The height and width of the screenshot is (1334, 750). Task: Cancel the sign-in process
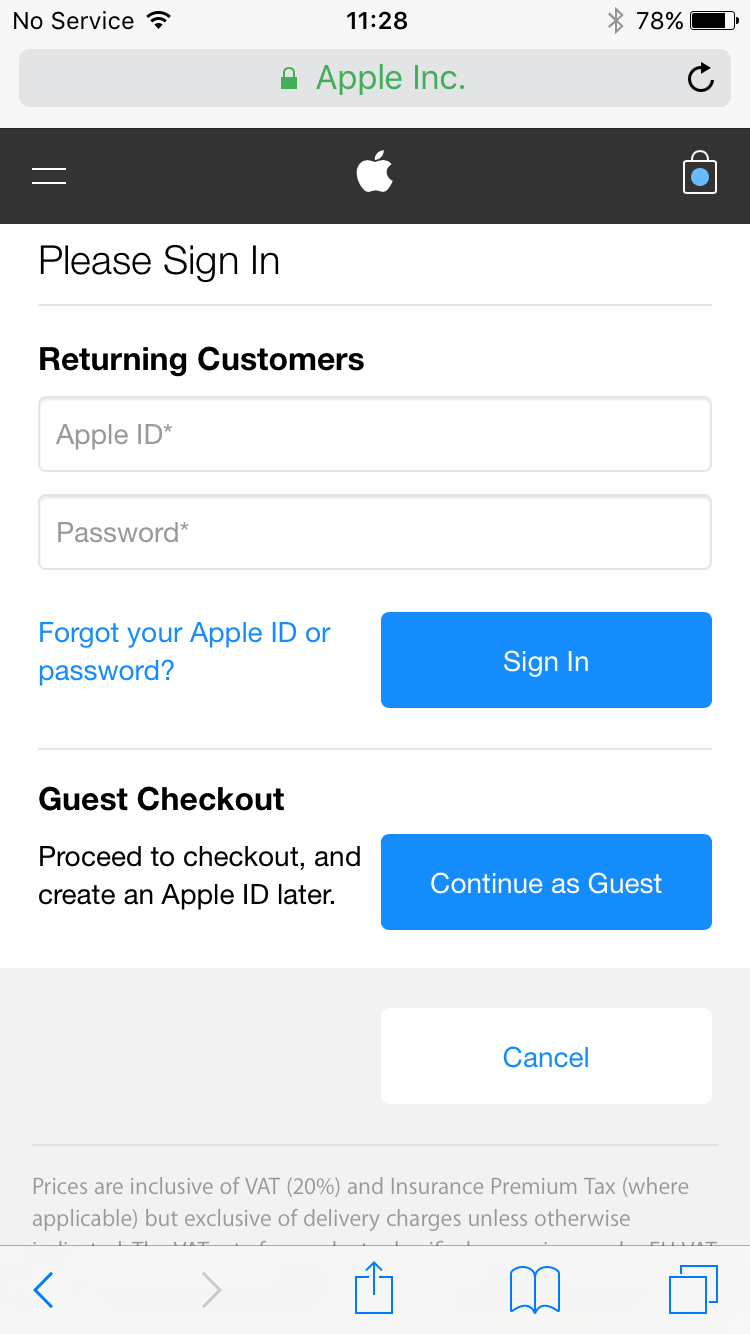click(545, 1056)
